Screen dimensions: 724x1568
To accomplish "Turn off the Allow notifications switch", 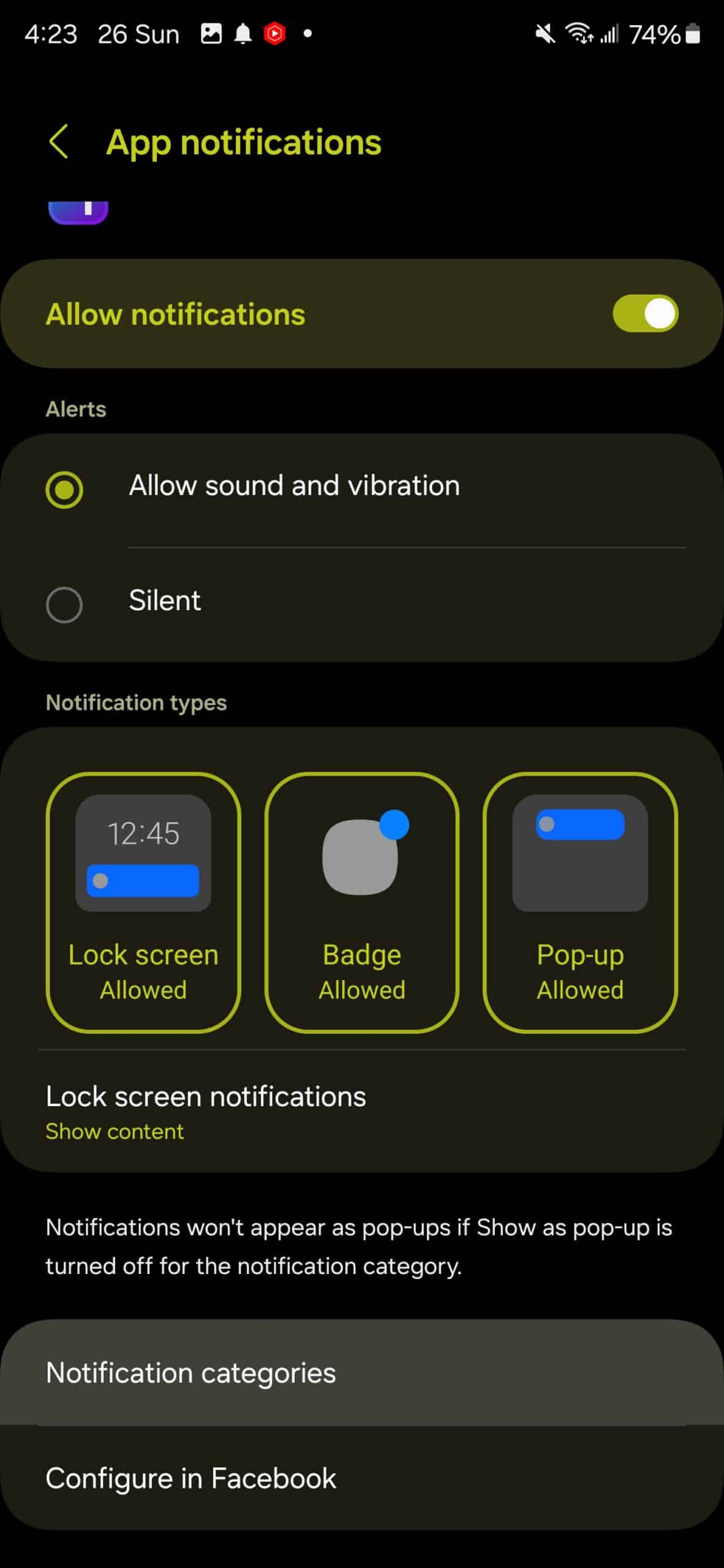I will pyautogui.click(x=645, y=314).
